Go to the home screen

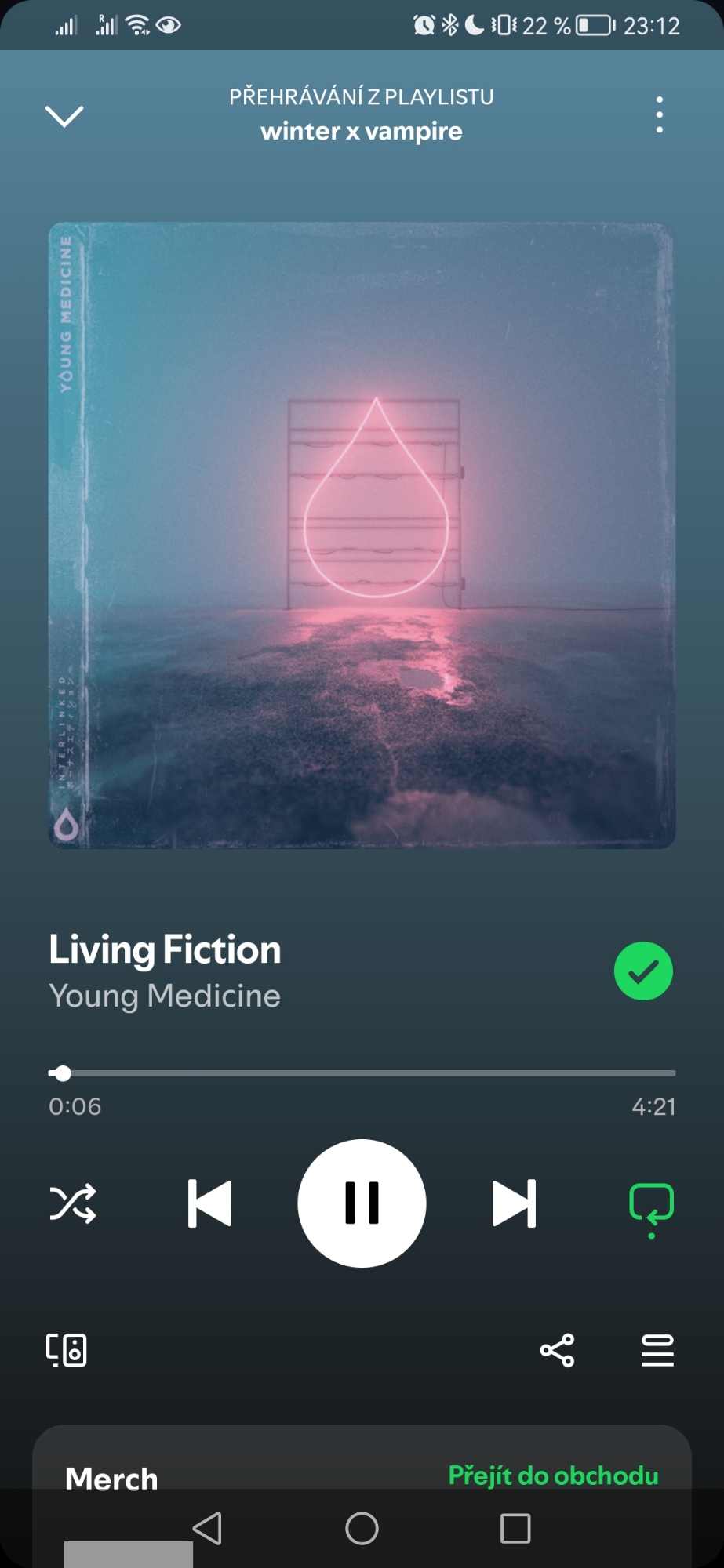362,1528
